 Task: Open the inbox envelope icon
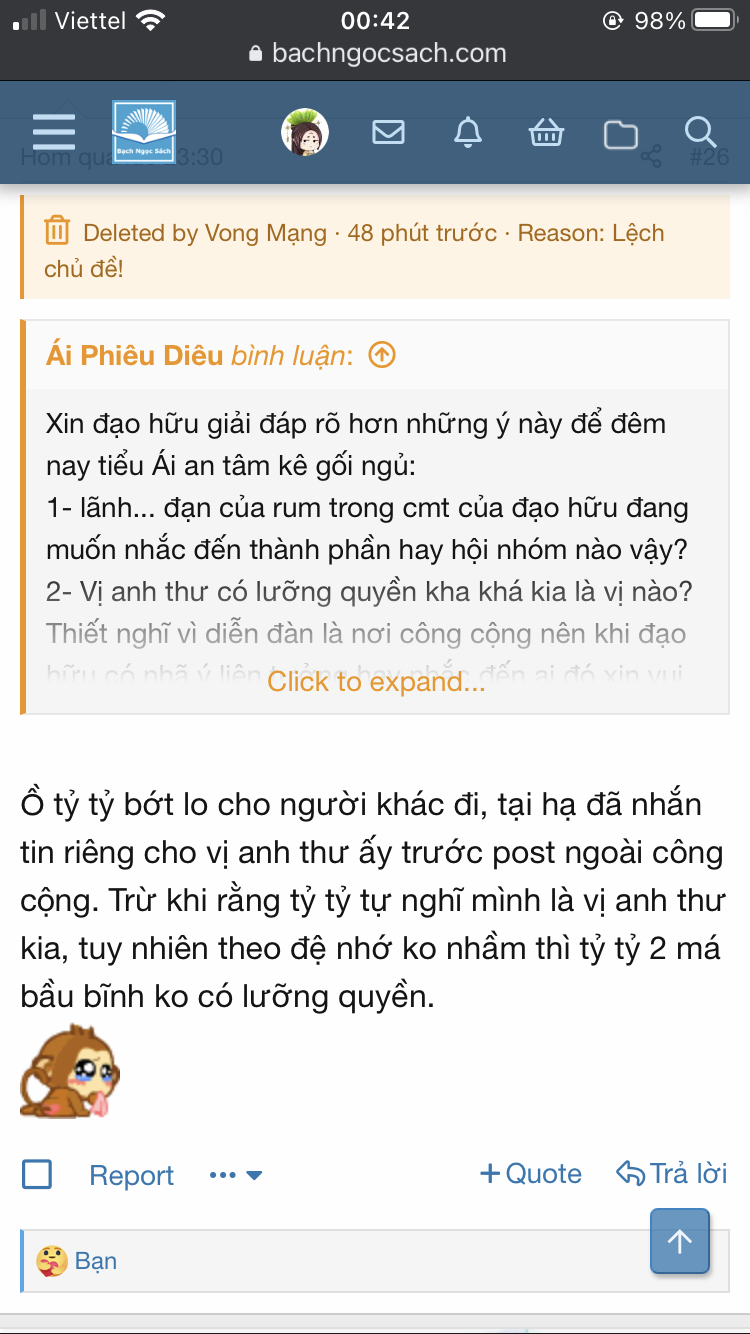pyautogui.click(x=388, y=132)
